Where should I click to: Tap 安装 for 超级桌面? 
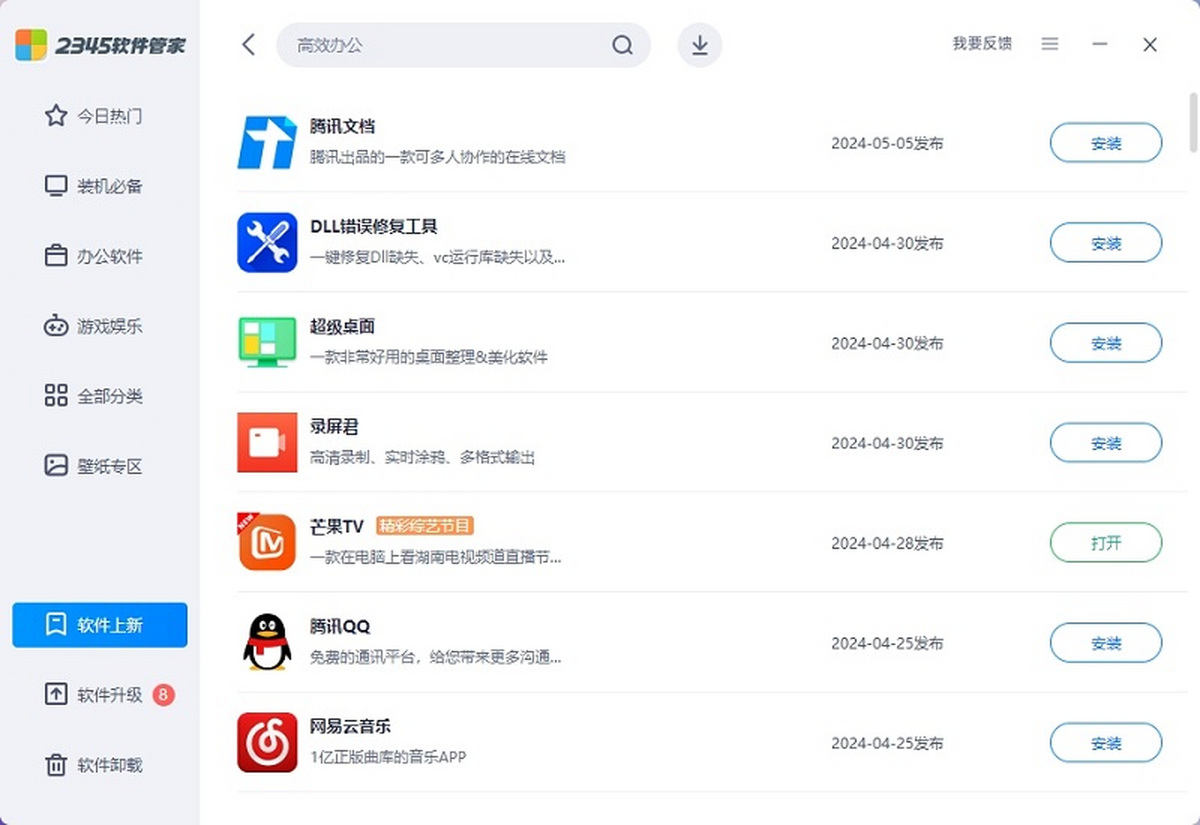(x=1106, y=343)
